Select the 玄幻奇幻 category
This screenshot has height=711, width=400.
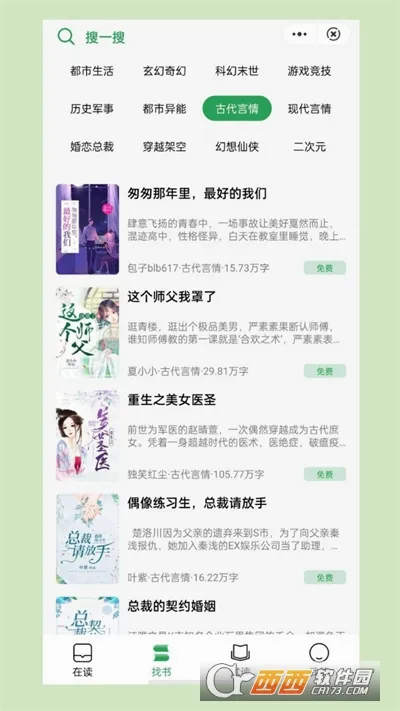click(164, 71)
